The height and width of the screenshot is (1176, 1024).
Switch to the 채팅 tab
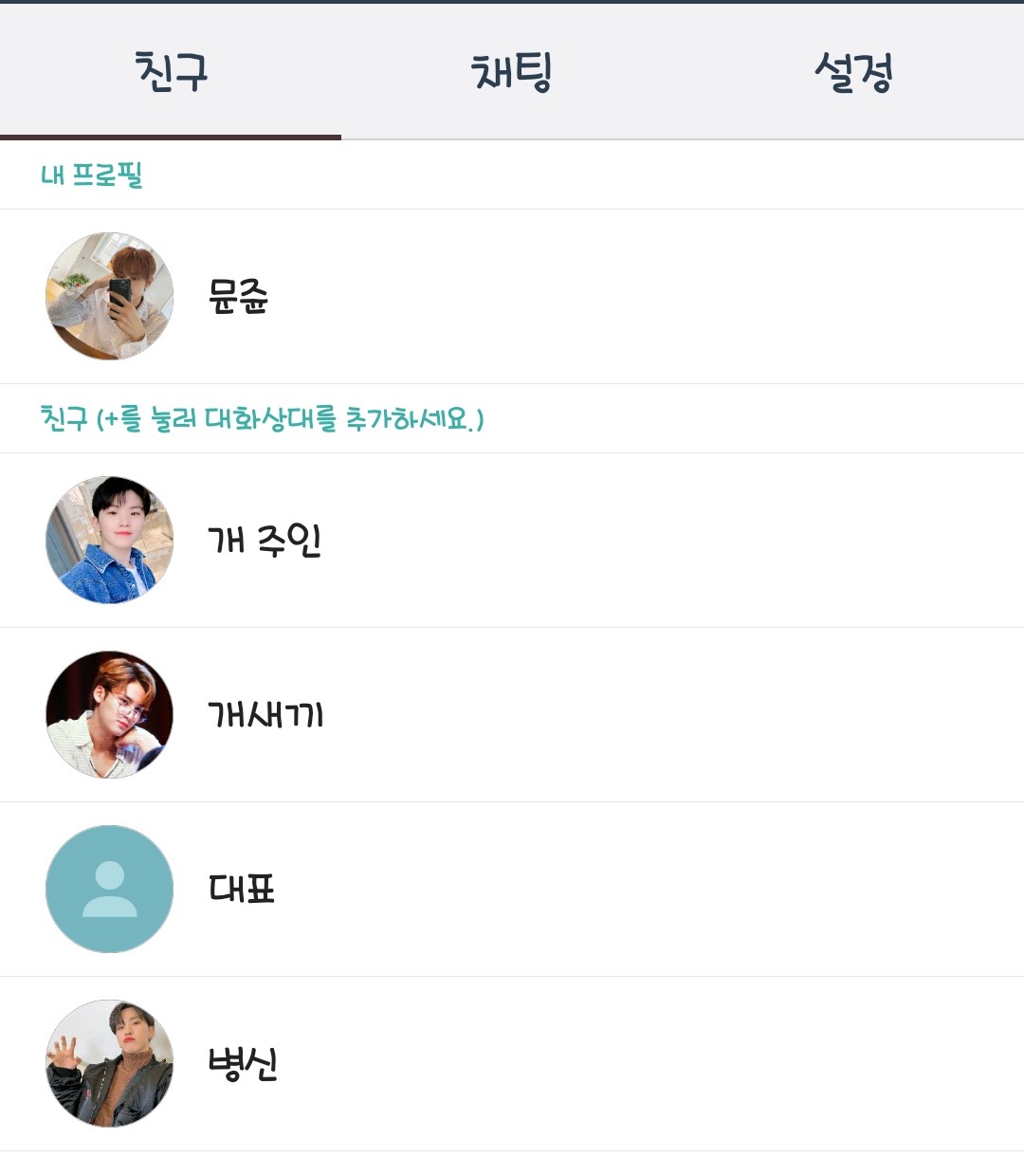[512, 72]
